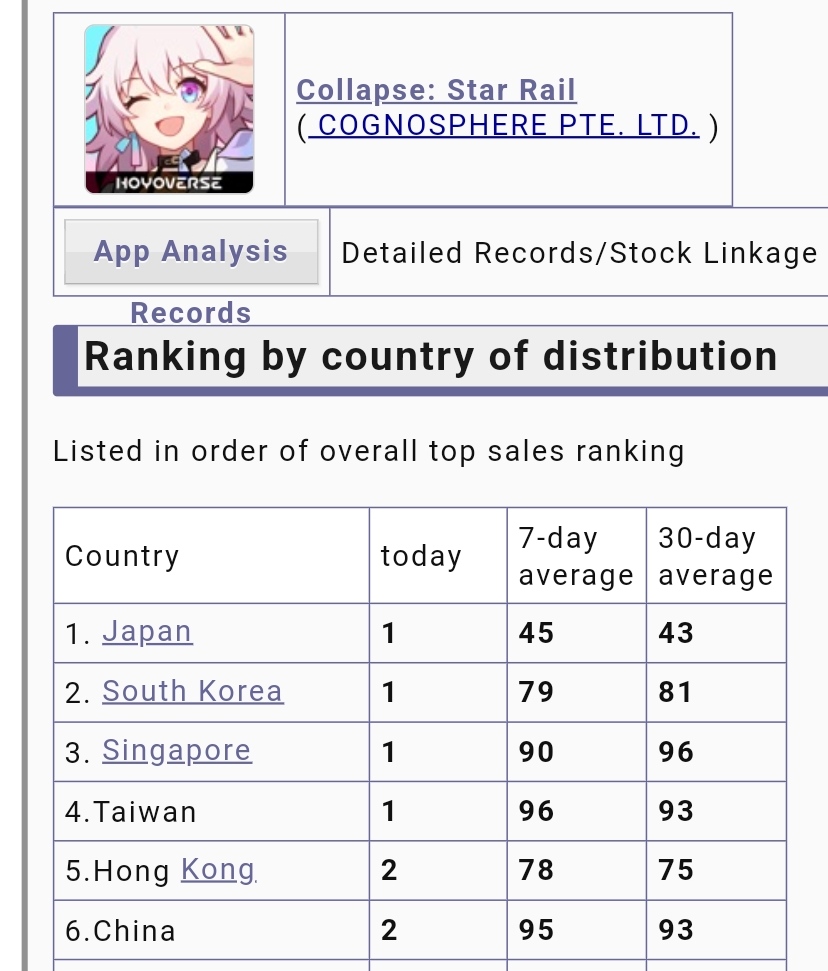Follow the Kong link in Hong Kong row
This screenshot has width=828, height=971.
pyautogui.click(x=218, y=870)
